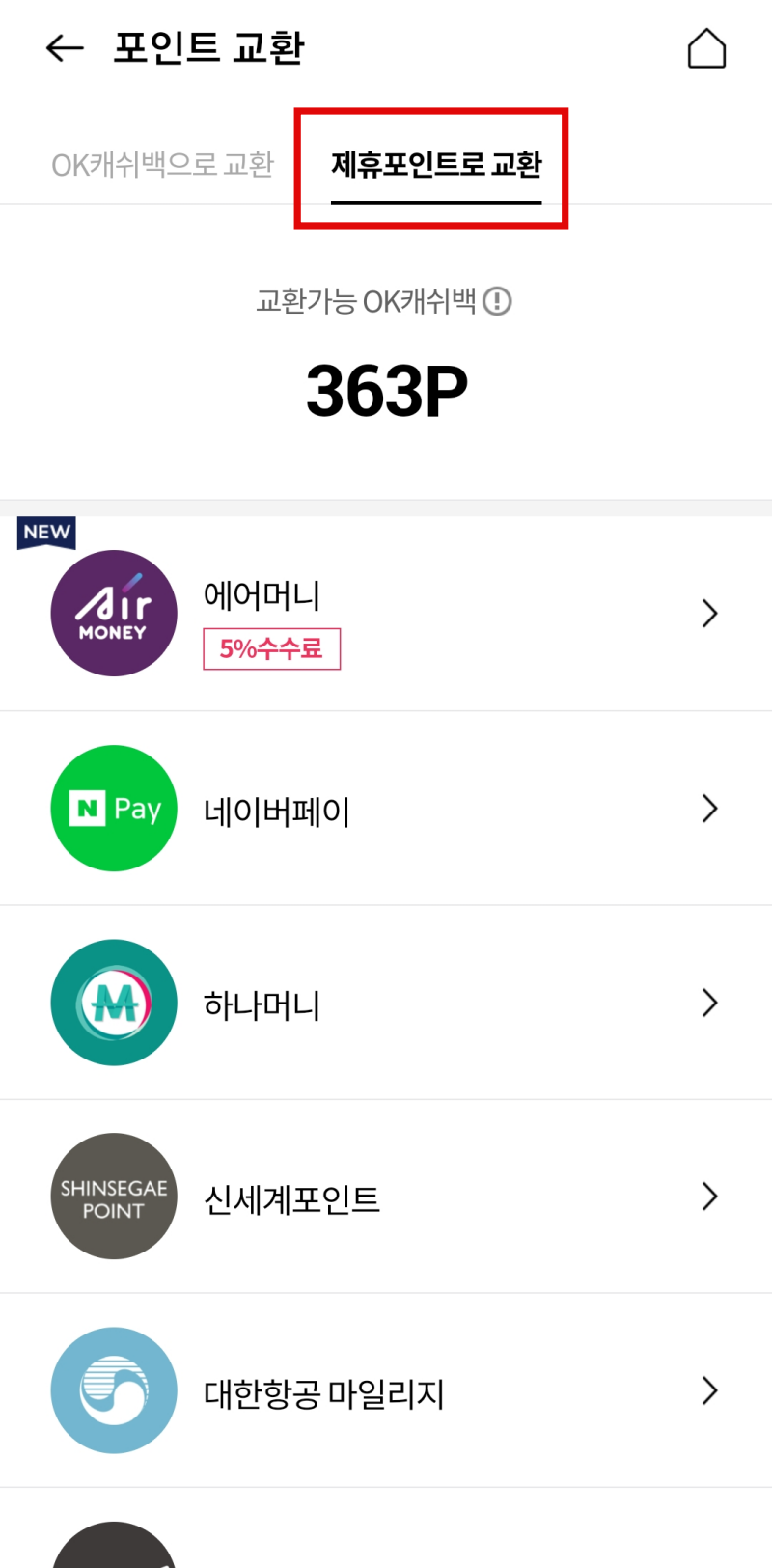This screenshot has height=1568, width=772.
Task: Open the Air Money exchange icon
Action: point(113,613)
